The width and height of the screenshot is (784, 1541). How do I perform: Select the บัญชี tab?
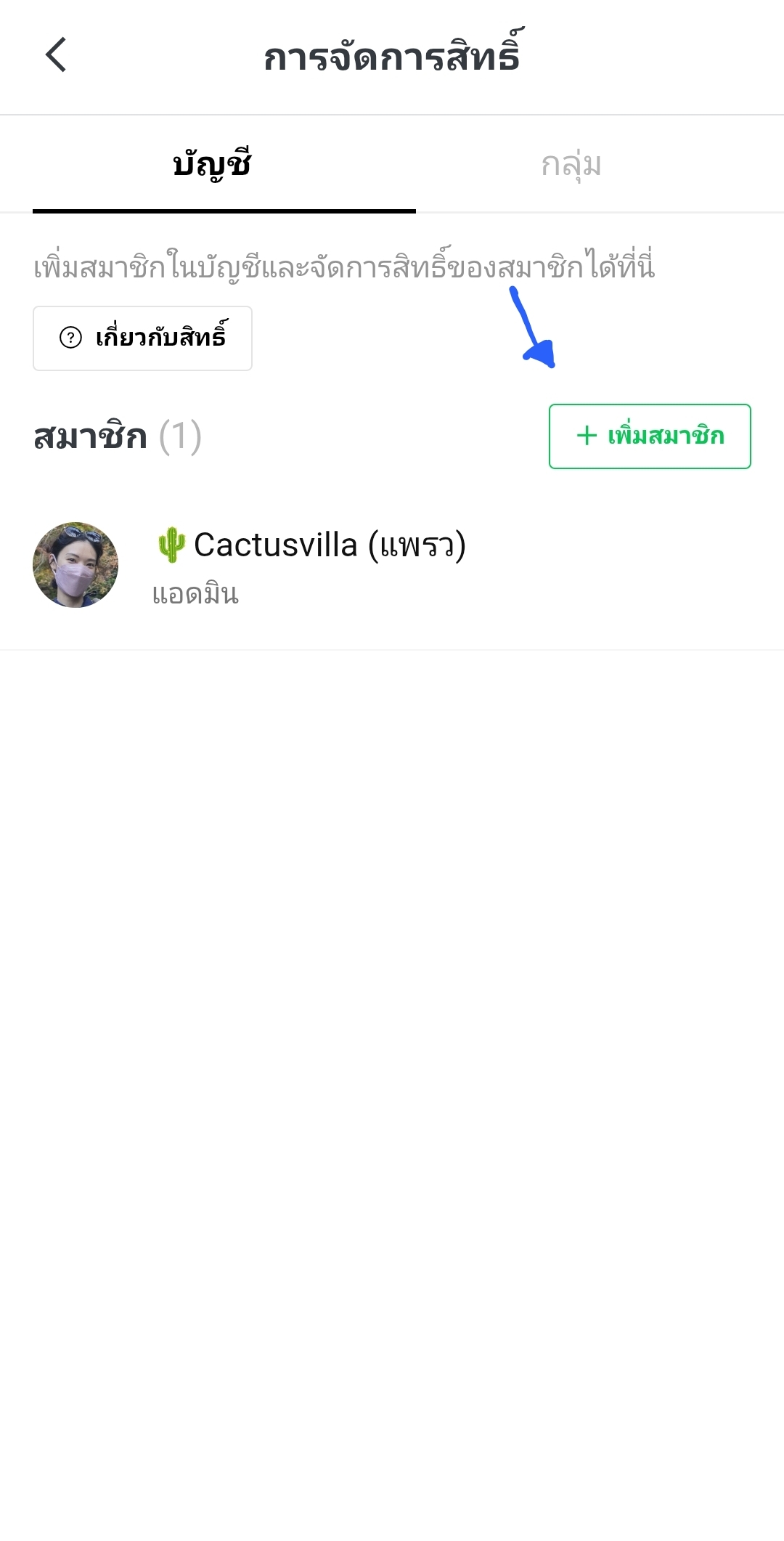pos(212,165)
